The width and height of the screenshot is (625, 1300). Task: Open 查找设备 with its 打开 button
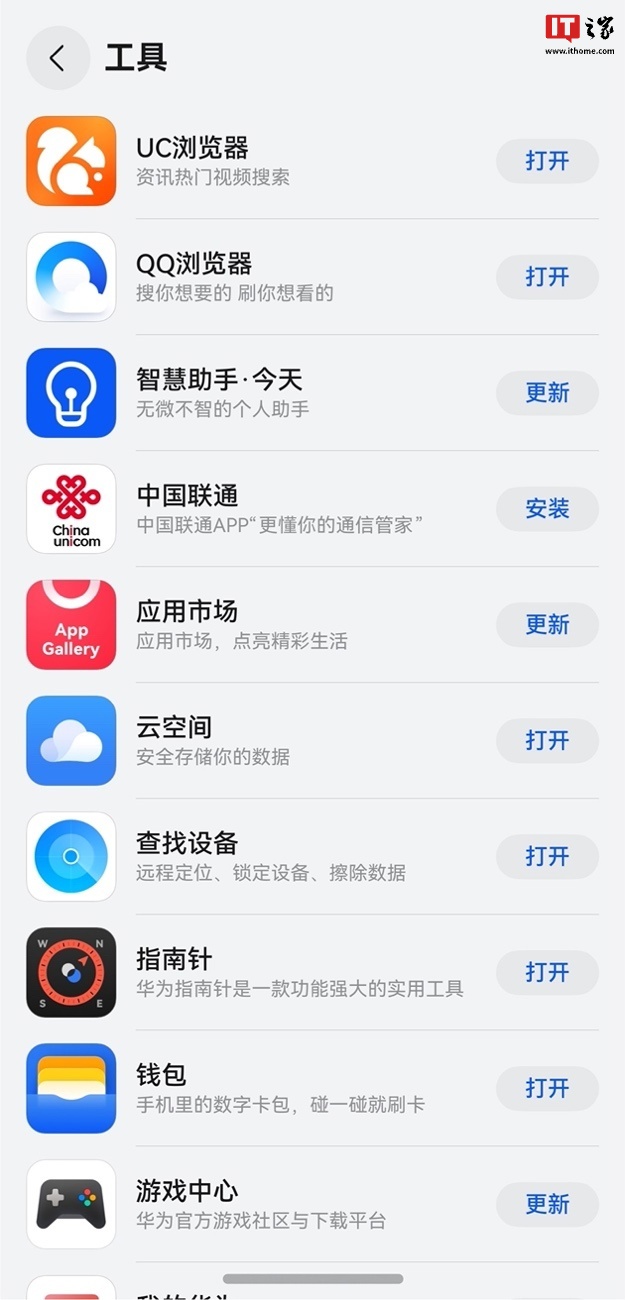547,857
